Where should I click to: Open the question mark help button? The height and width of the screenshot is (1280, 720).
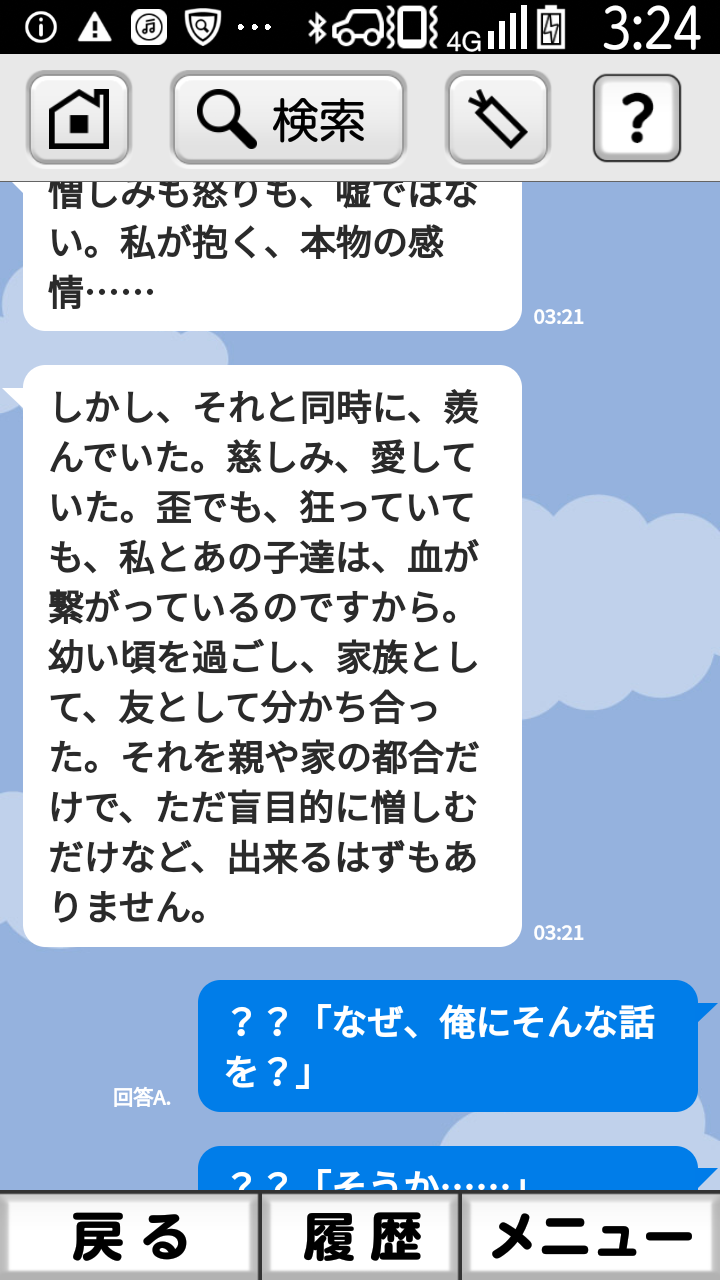(x=637, y=118)
